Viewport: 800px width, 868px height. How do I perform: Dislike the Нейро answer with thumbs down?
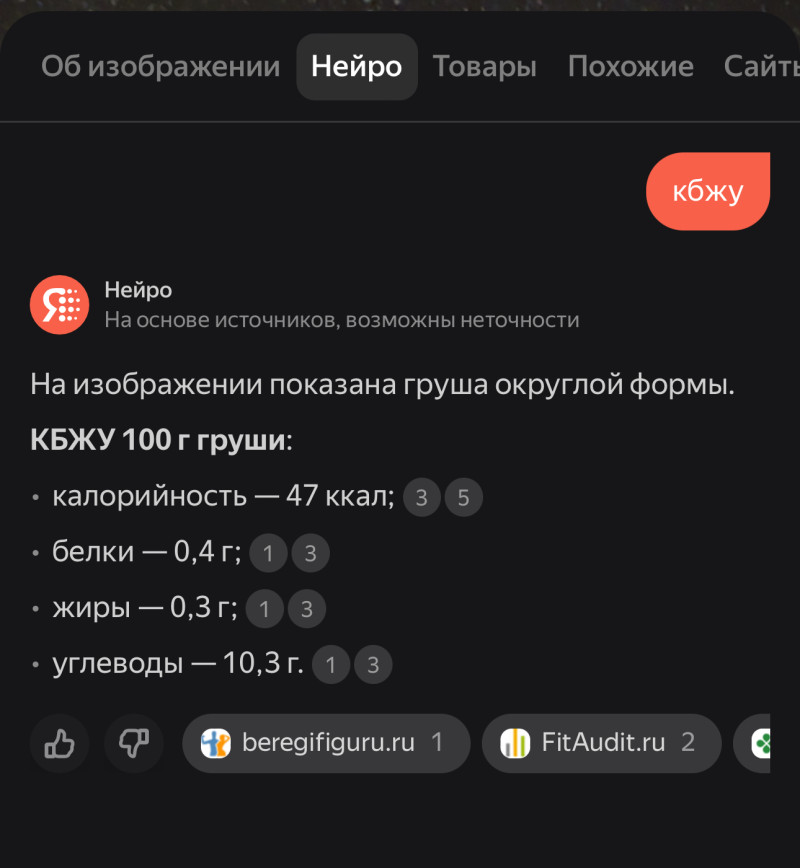click(x=134, y=743)
